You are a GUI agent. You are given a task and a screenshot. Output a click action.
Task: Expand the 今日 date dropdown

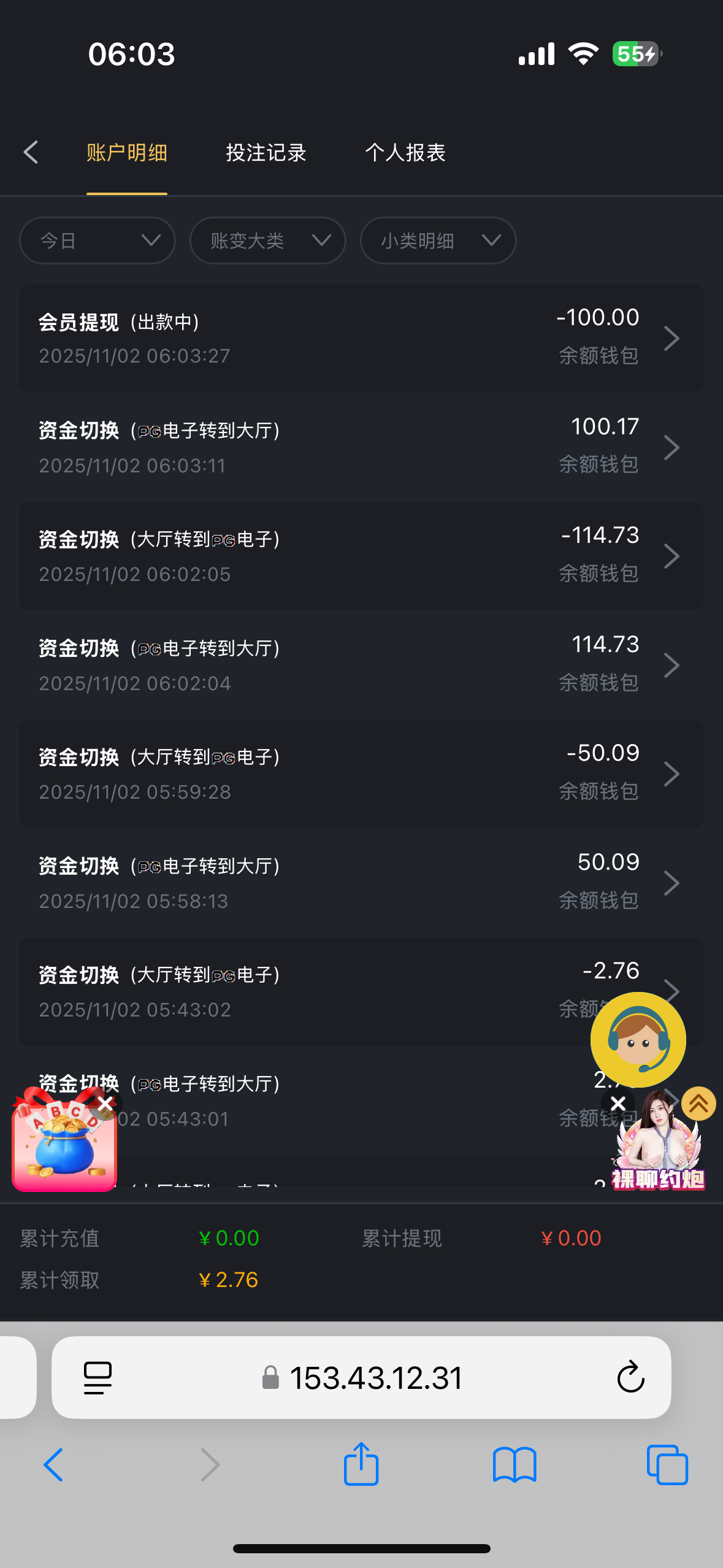pyautogui.click(x=98, y=240)
